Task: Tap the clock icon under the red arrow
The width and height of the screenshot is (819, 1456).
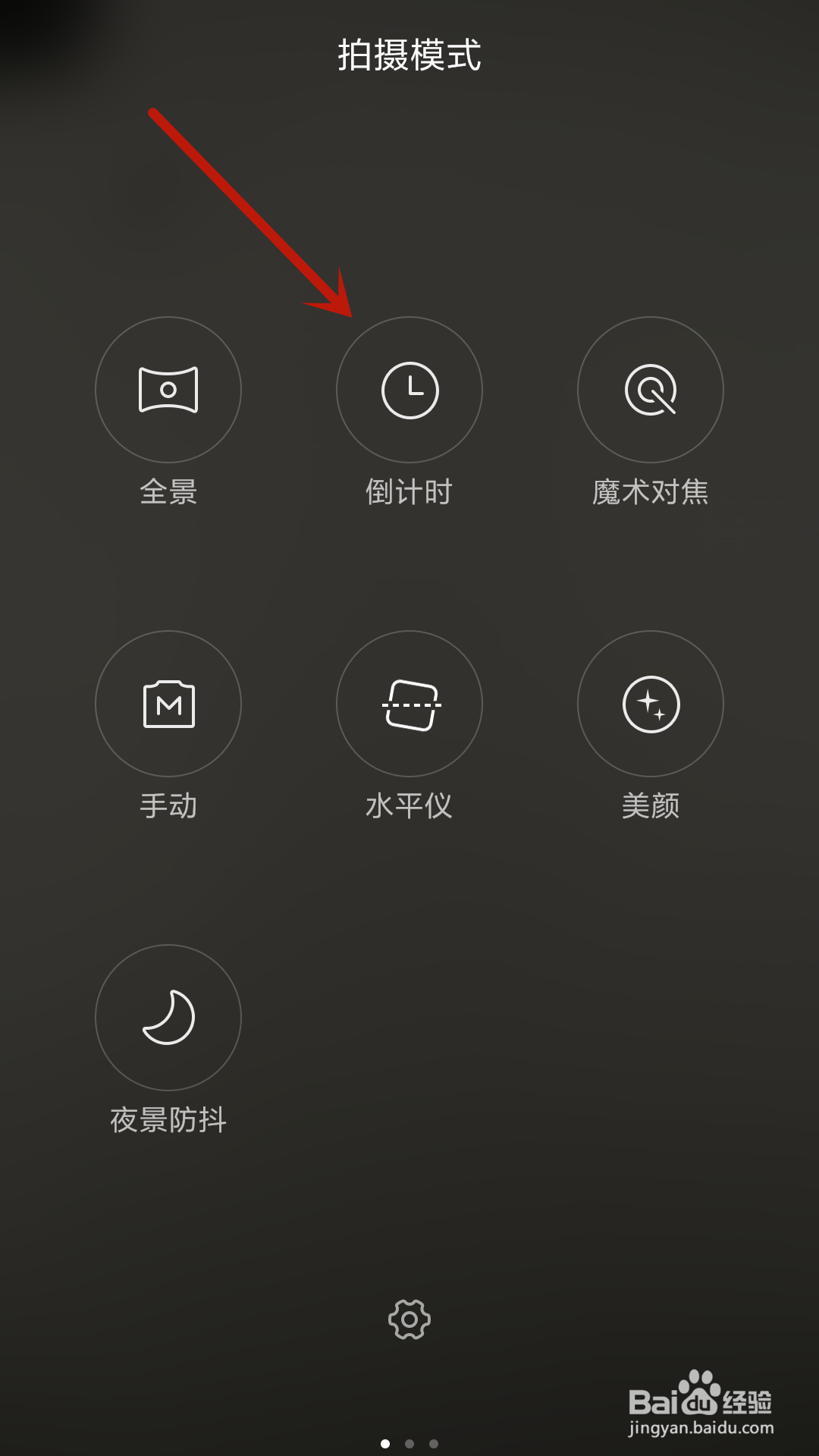Action: point(409,390)
